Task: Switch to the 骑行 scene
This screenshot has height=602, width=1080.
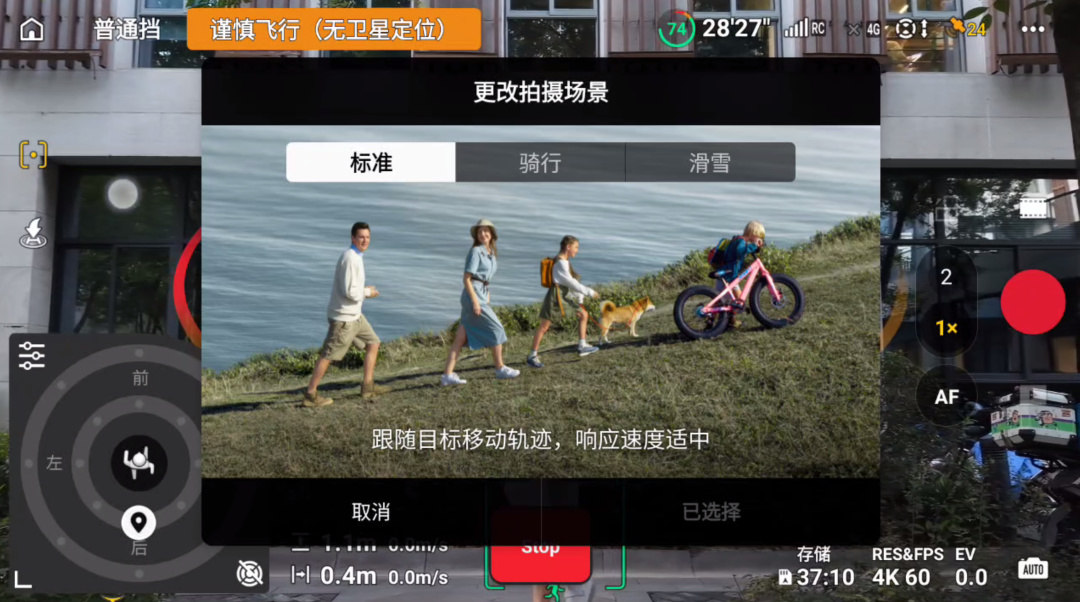Action: point(540,162)
